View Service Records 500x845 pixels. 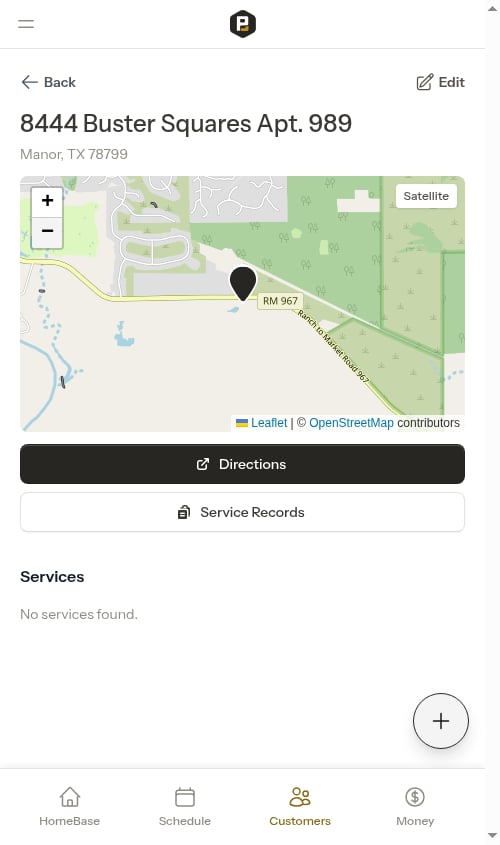242,512
